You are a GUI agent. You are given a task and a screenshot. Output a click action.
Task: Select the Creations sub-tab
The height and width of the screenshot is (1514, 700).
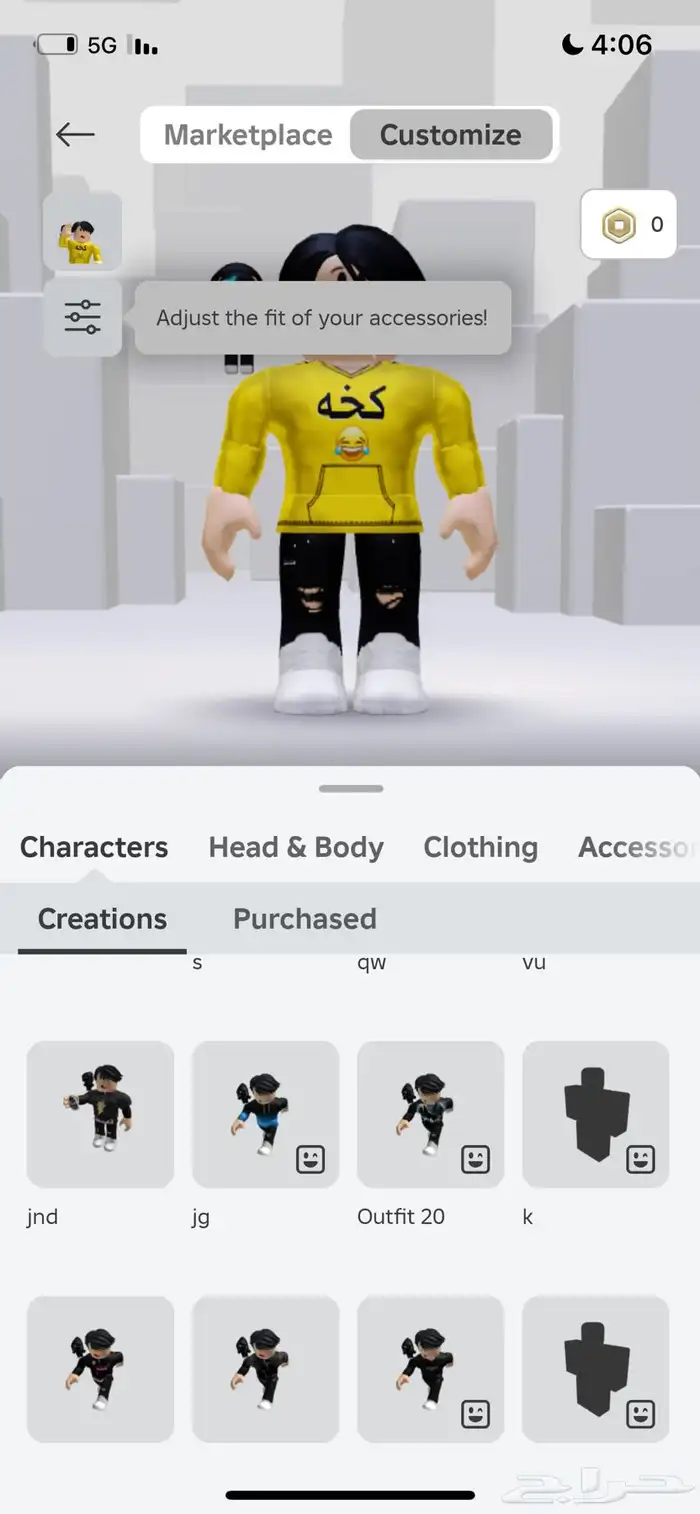point(102,919)
